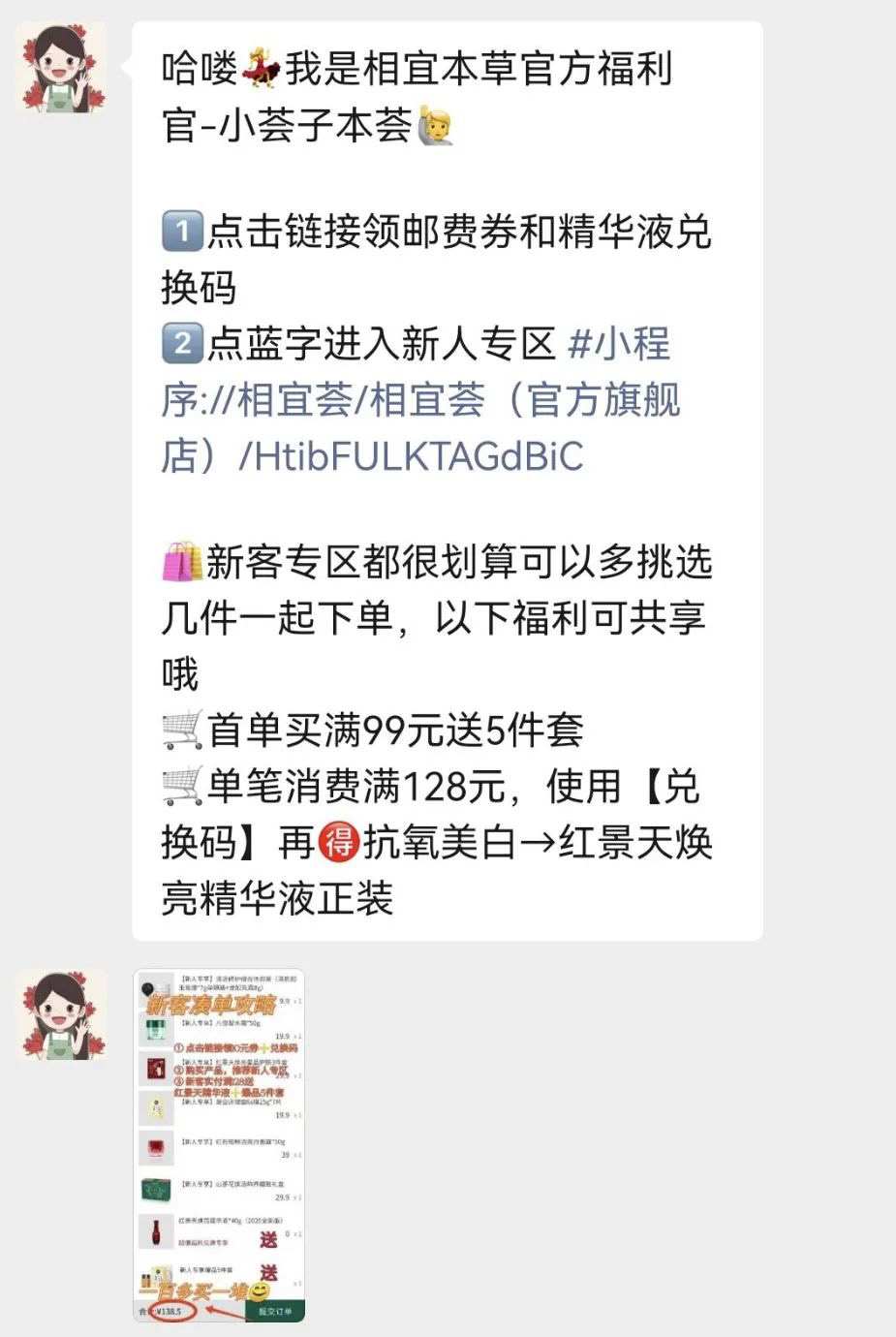Open the 新客凑单攻略 image message
Screen dimensions: 896x1337
(219, 1145)
